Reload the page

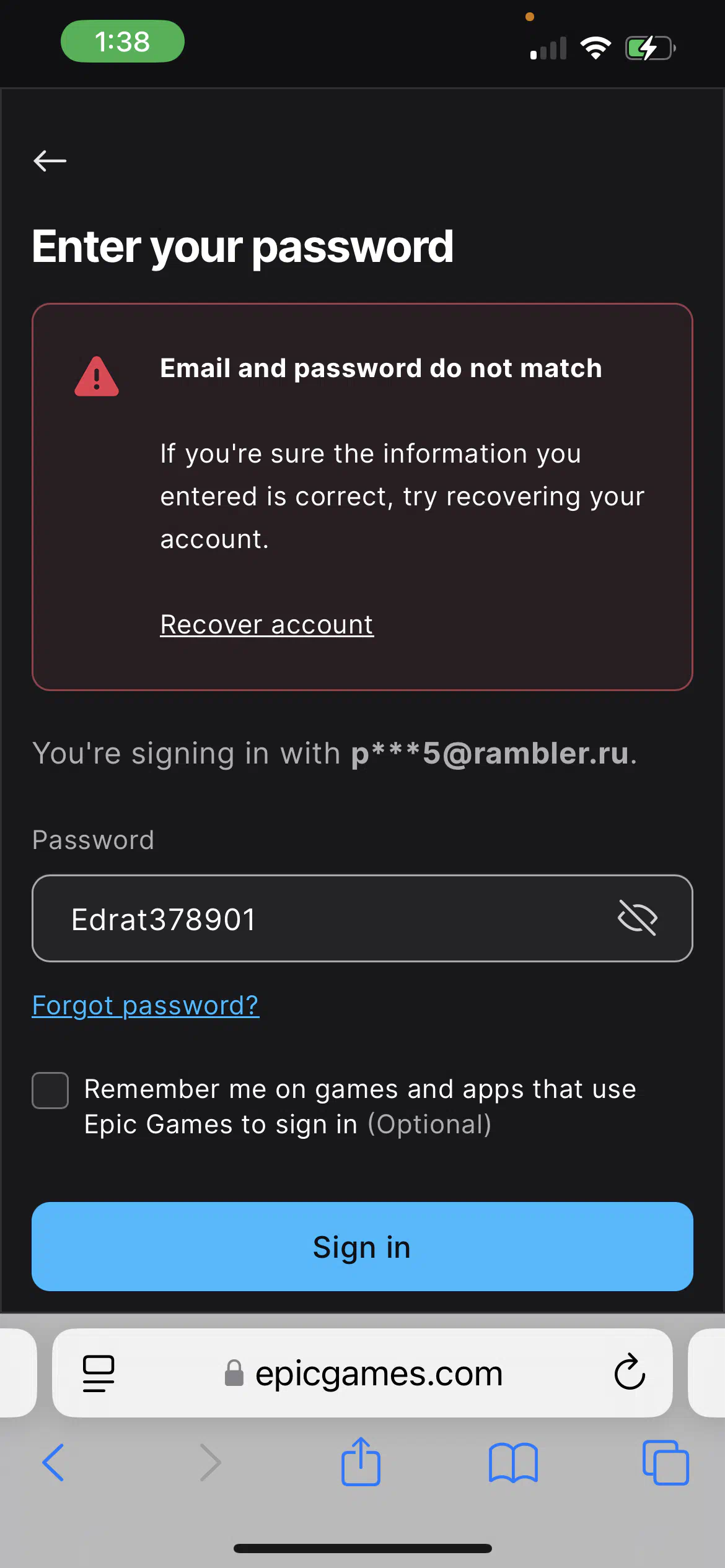click(x=630, y=1372)
